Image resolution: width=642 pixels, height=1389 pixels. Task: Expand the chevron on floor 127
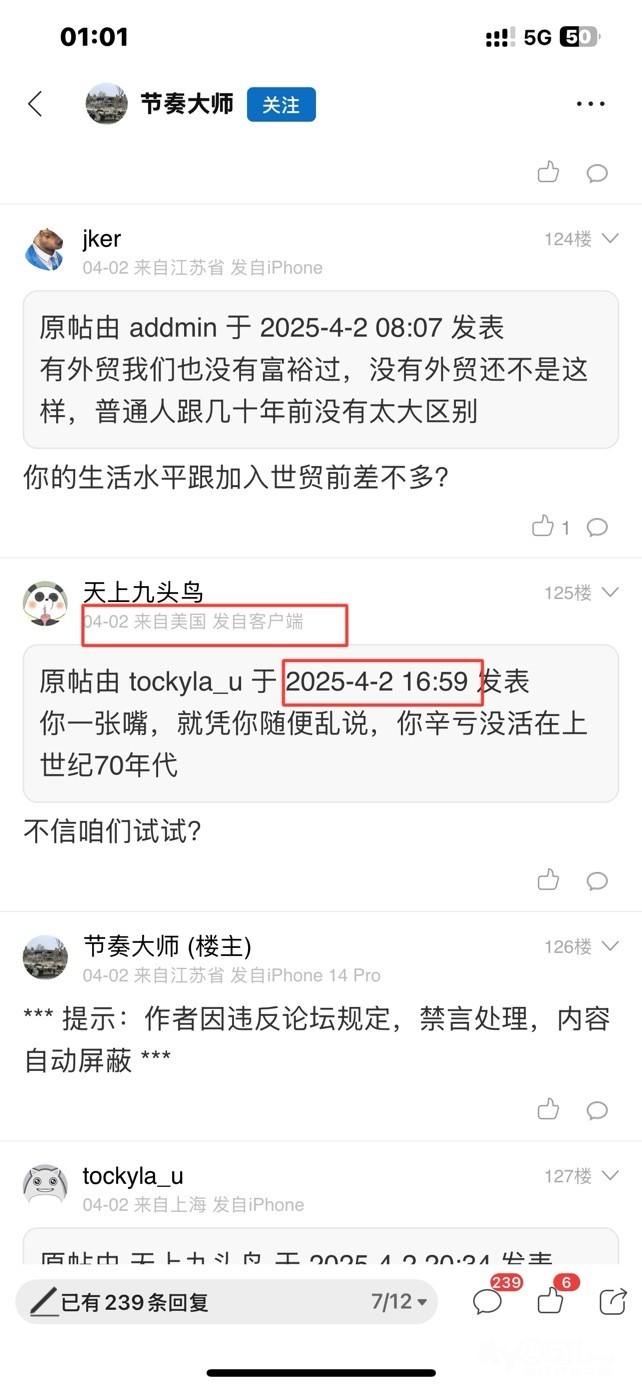pos(611,1176)
